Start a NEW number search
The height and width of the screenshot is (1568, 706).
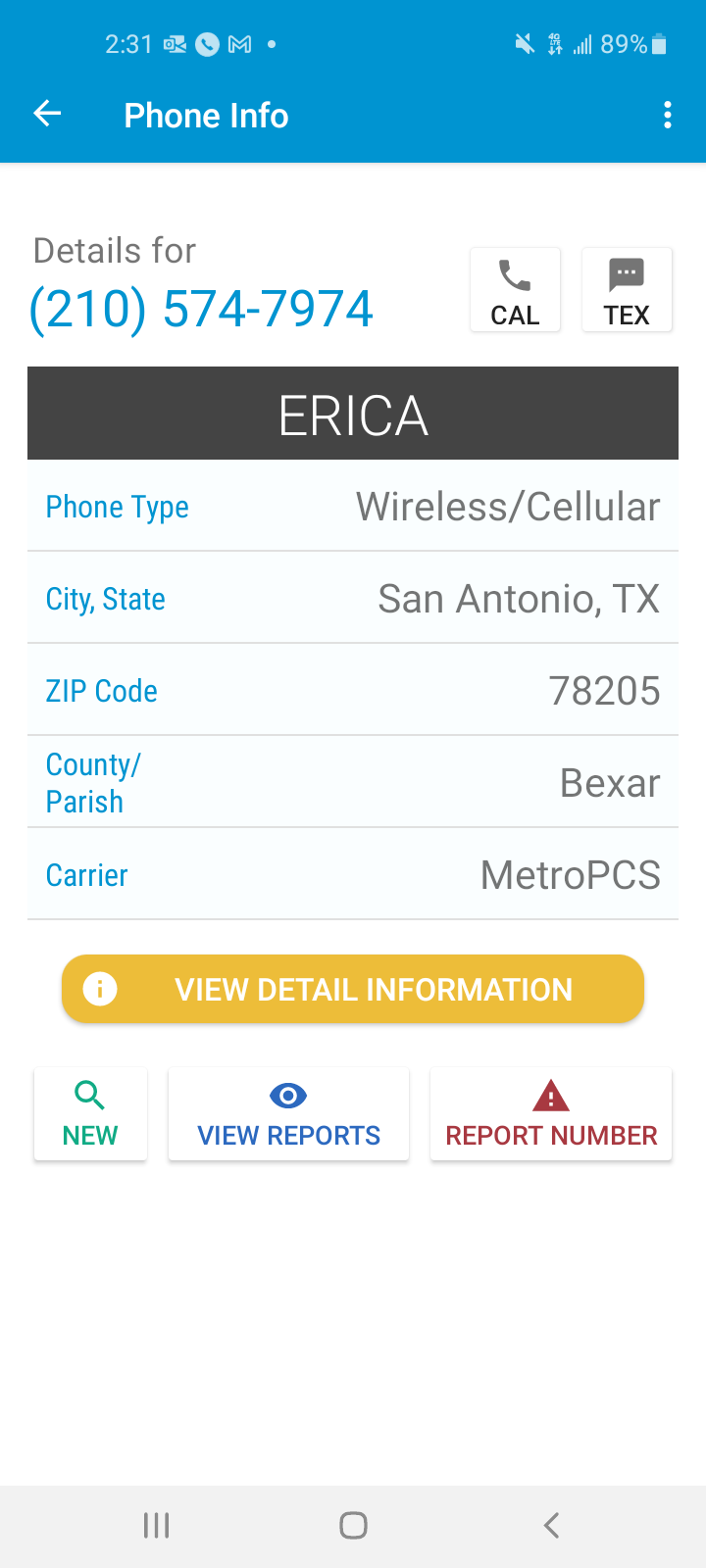click(90, 1114)
